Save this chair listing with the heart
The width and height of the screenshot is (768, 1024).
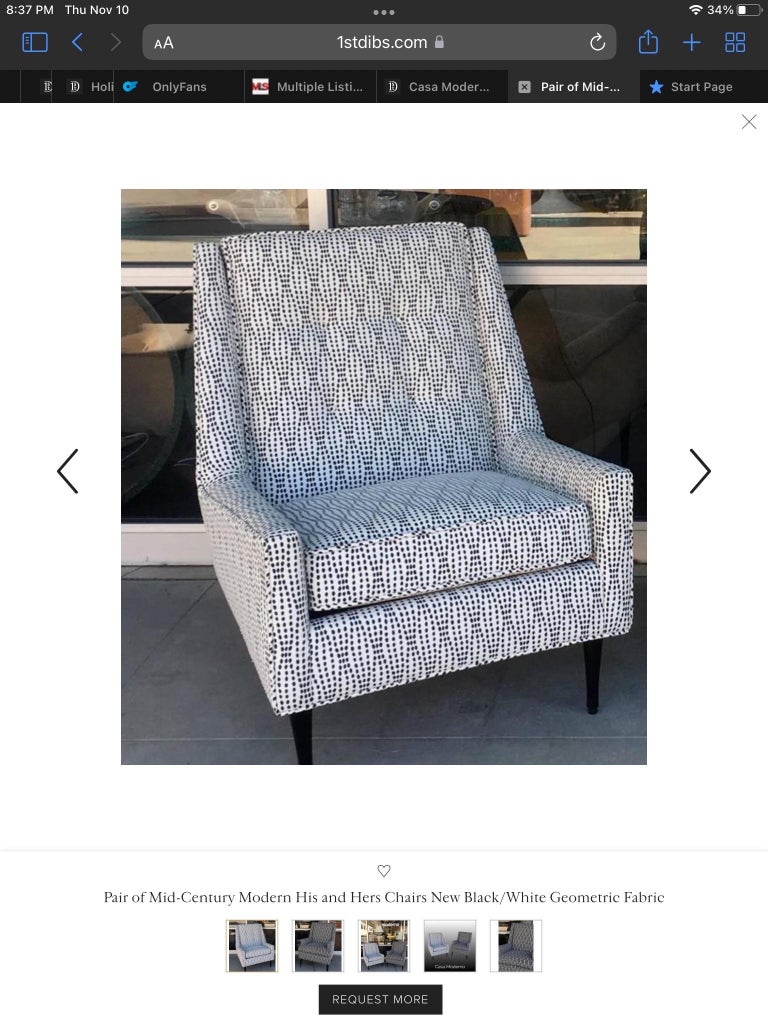(384, 871)
